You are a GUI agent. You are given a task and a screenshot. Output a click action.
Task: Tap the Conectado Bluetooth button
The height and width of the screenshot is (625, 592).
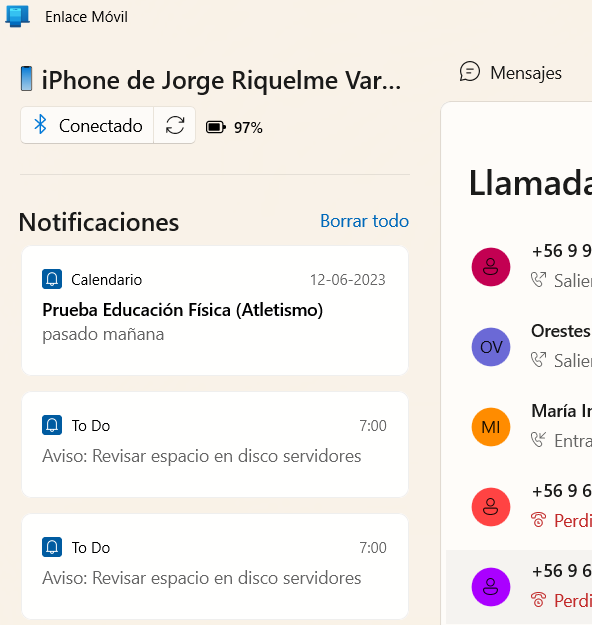point(87,126)
